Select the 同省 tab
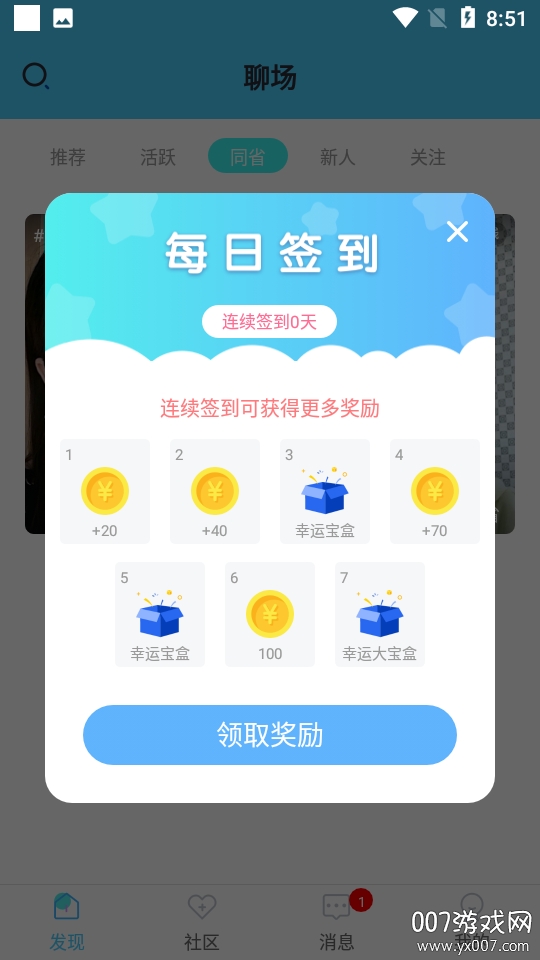Viewport: 540px width, 960px height. [248, 156]
